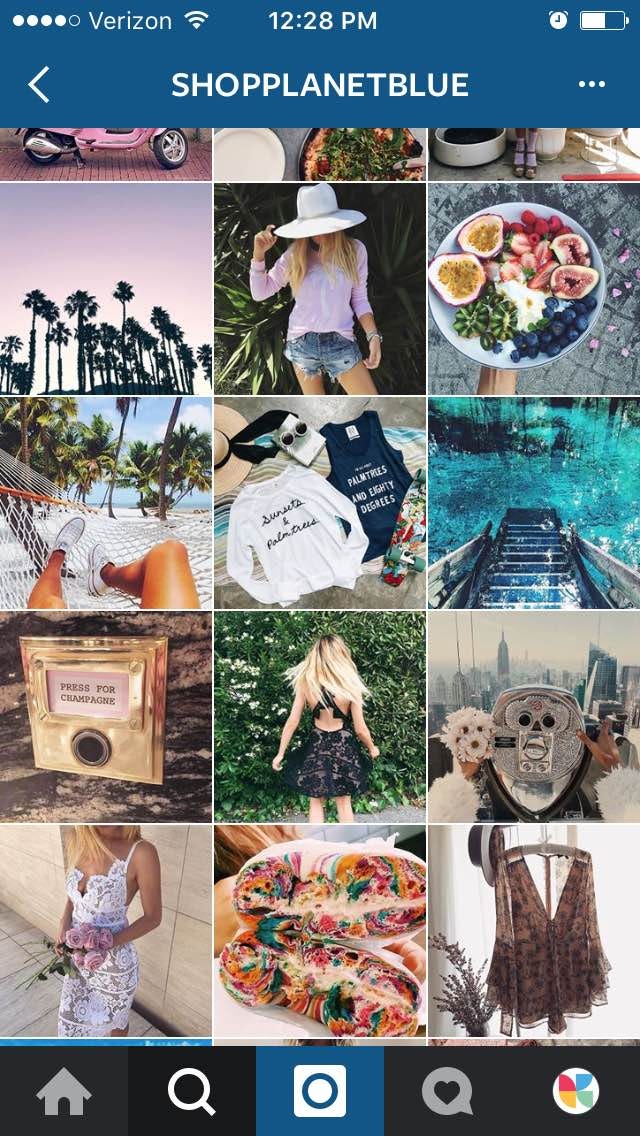The width and height of the screenshot is (640, 1136).
Task: Go back from the SHOPPLANETBLUE profile
Action: [39, 85]
